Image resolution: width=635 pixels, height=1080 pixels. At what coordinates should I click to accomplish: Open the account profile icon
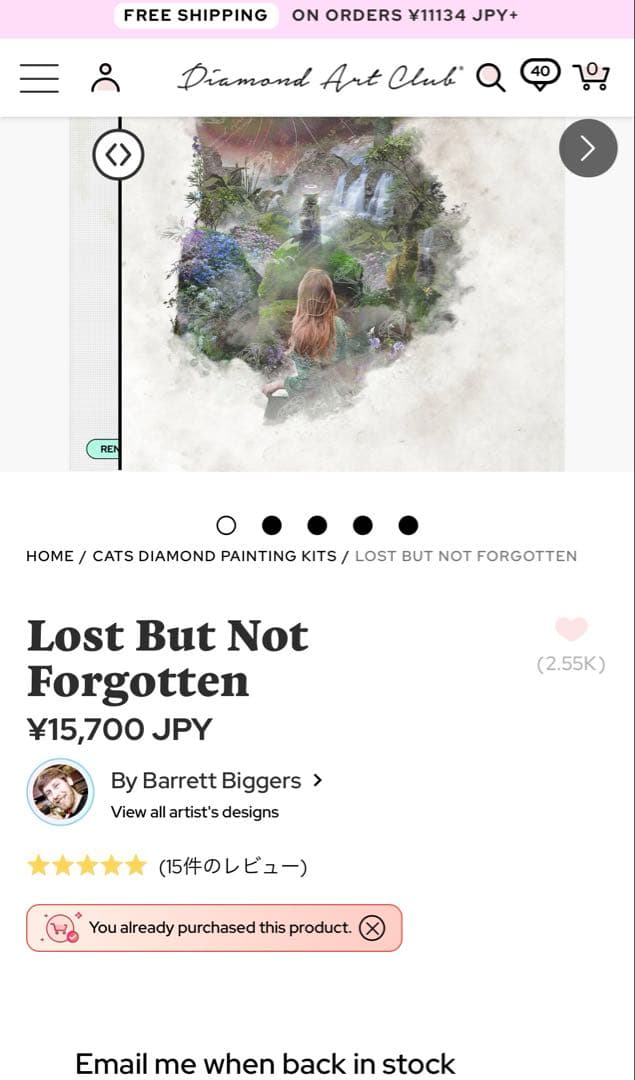point(105,77)
